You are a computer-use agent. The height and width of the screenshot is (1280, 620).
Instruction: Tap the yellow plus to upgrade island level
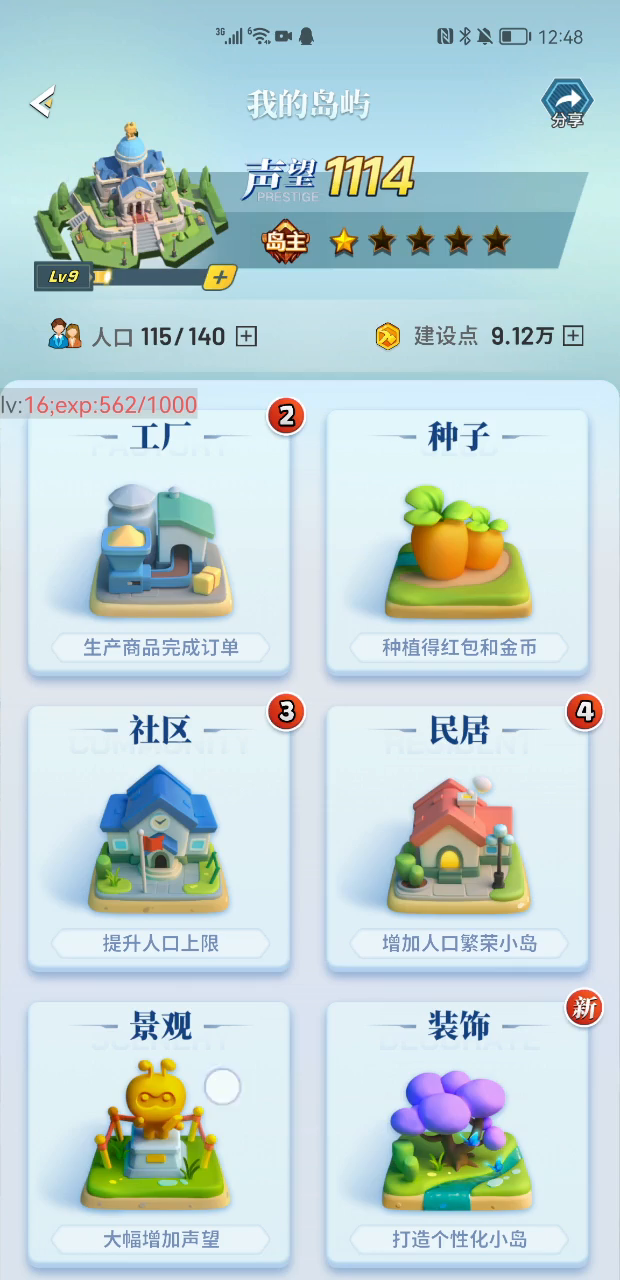(220, 277)
